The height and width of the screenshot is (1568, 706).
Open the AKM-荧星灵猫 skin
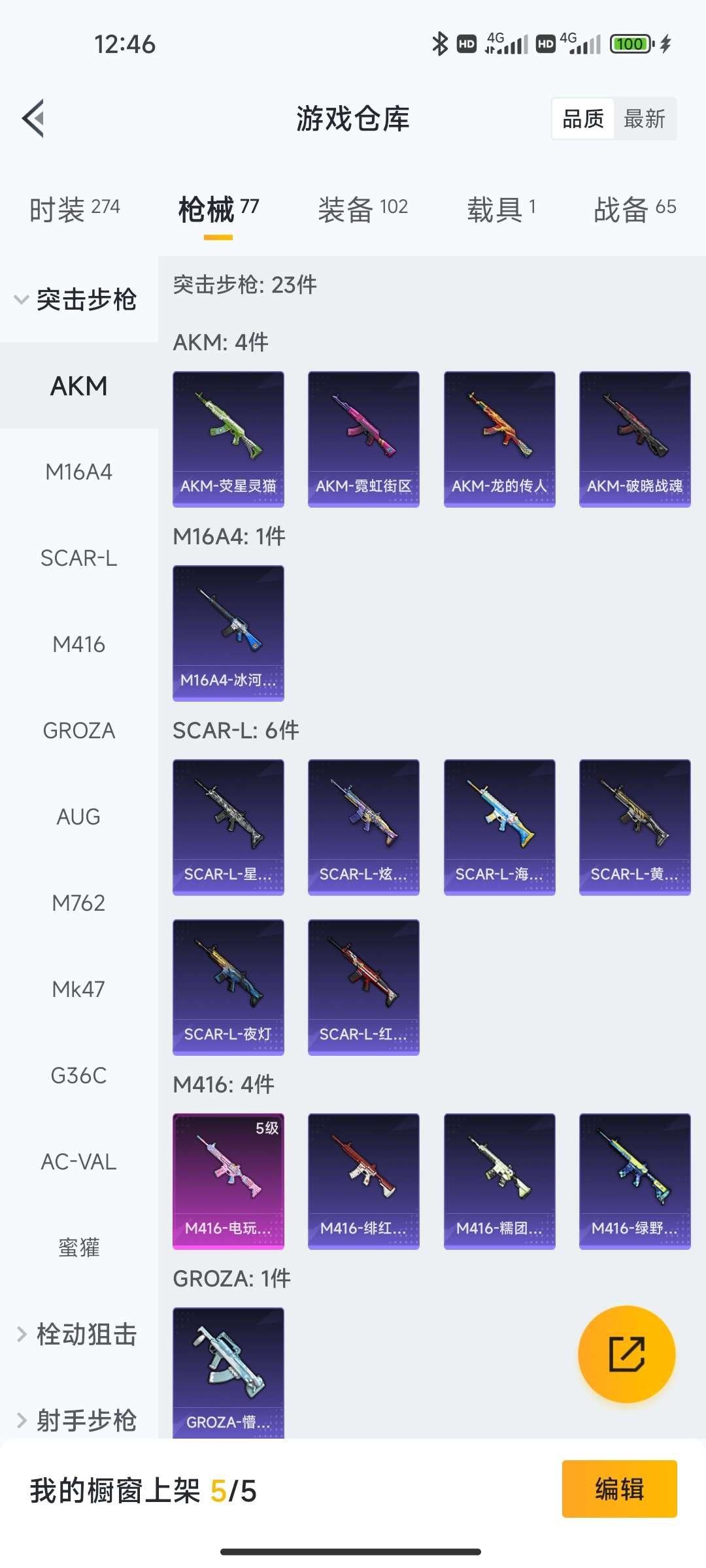click(x=228, y=439)
